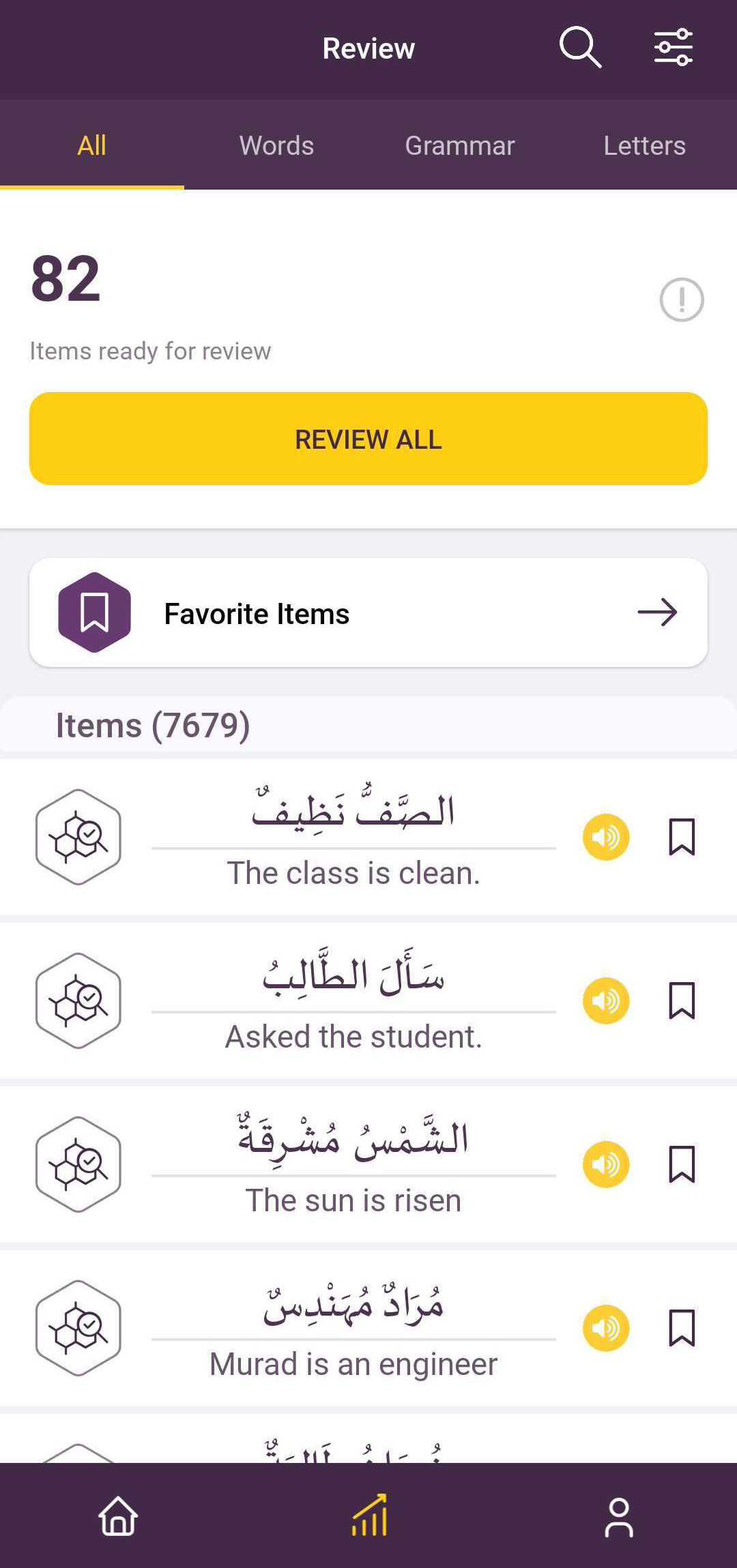This screenshot has height=1568, width=737.
Task: Go to the profile via bottom navigation
Action: 620,1515
